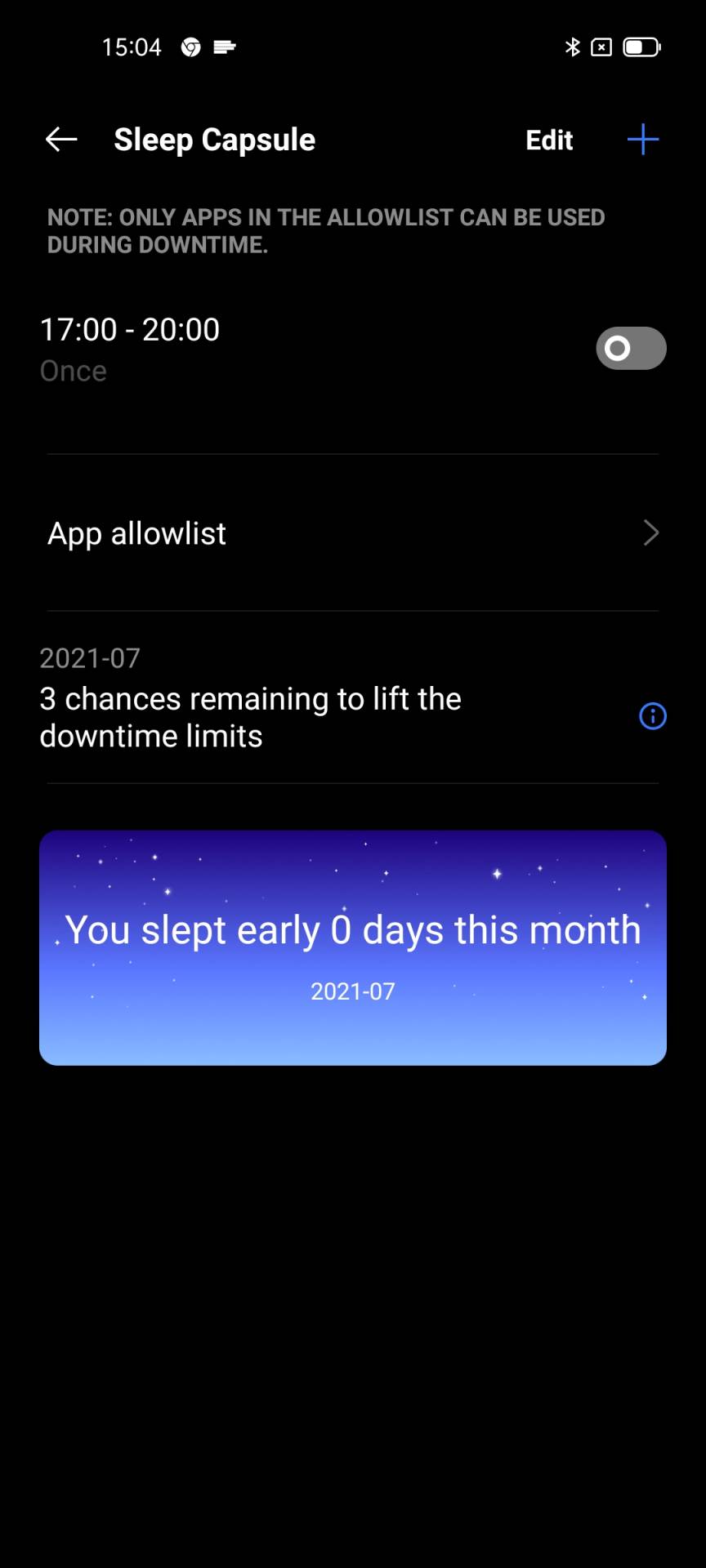Enable the 17:00 - 20:00 downtime switch
This screenshot has width=706, height=1568.
(x=631, y=349)
